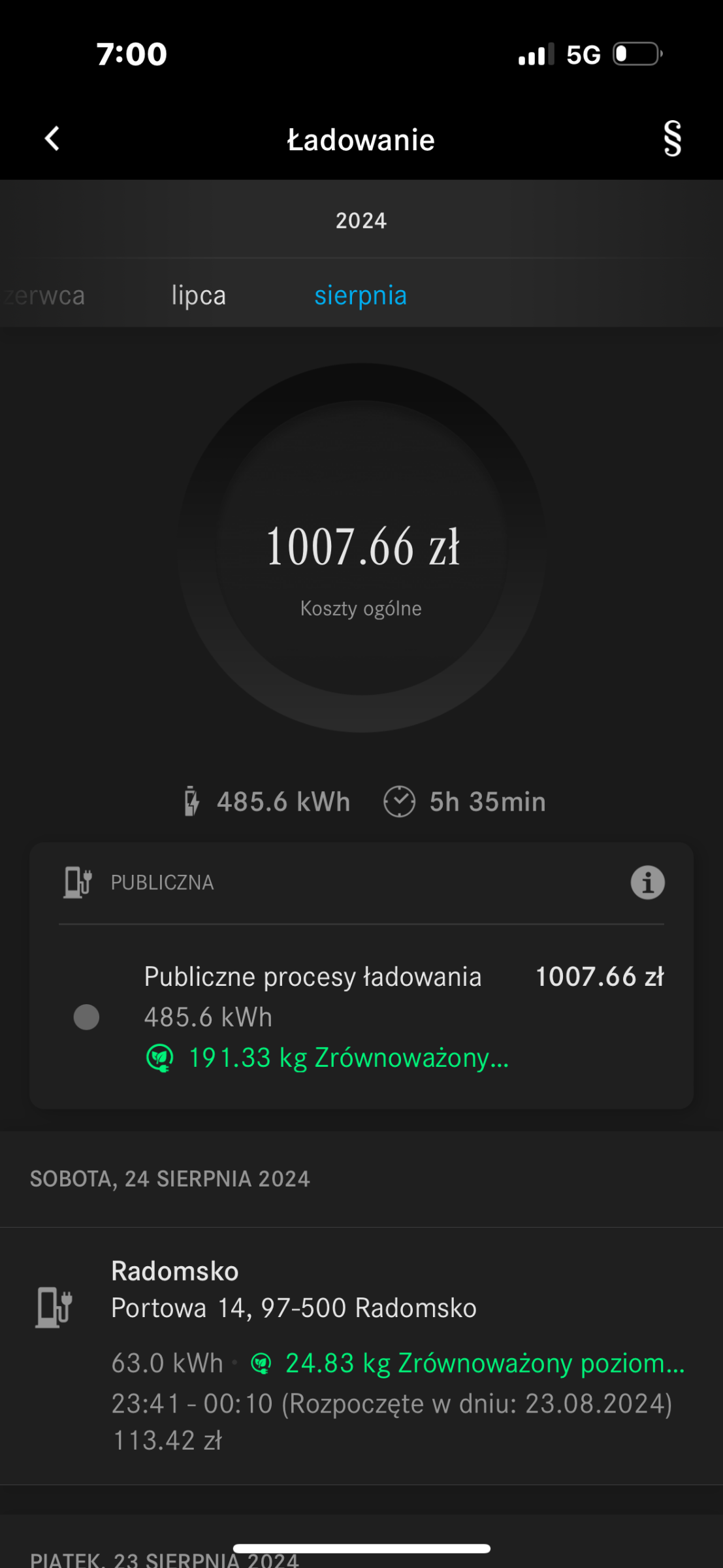Select the 2024 year header
This screenshot has width=723, height=1568.
[361, 220]
